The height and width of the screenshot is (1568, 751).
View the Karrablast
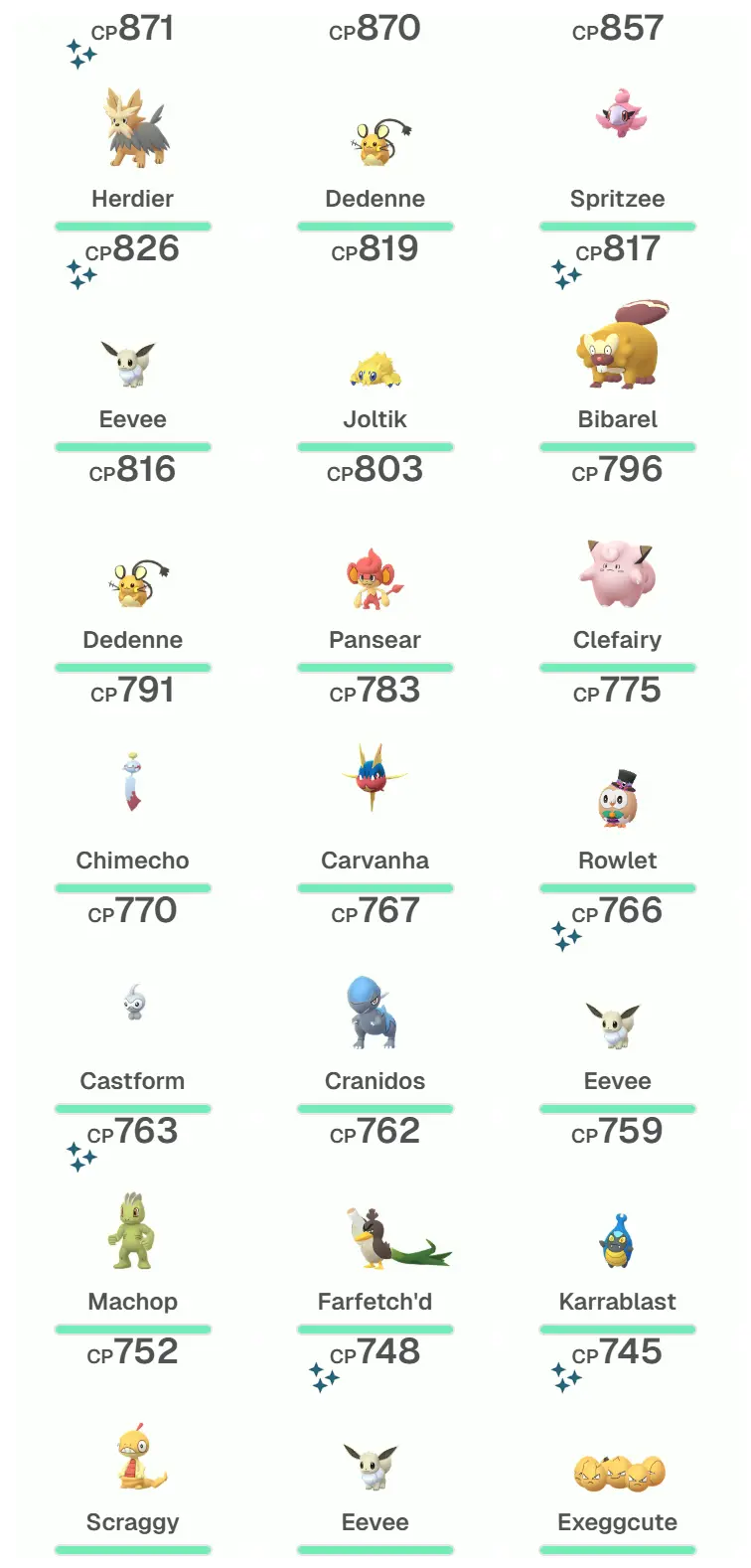pos(618,1242)
